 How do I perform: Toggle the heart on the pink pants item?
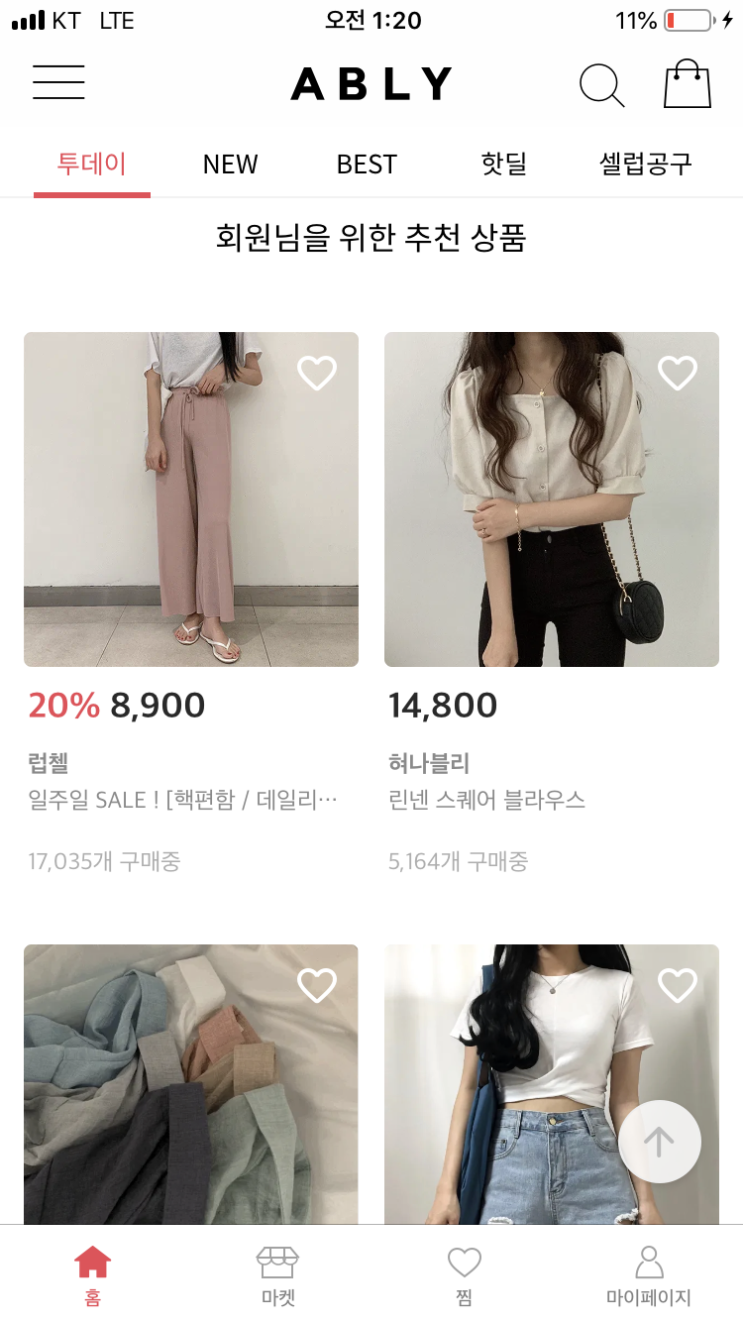(x=317, y=371)
